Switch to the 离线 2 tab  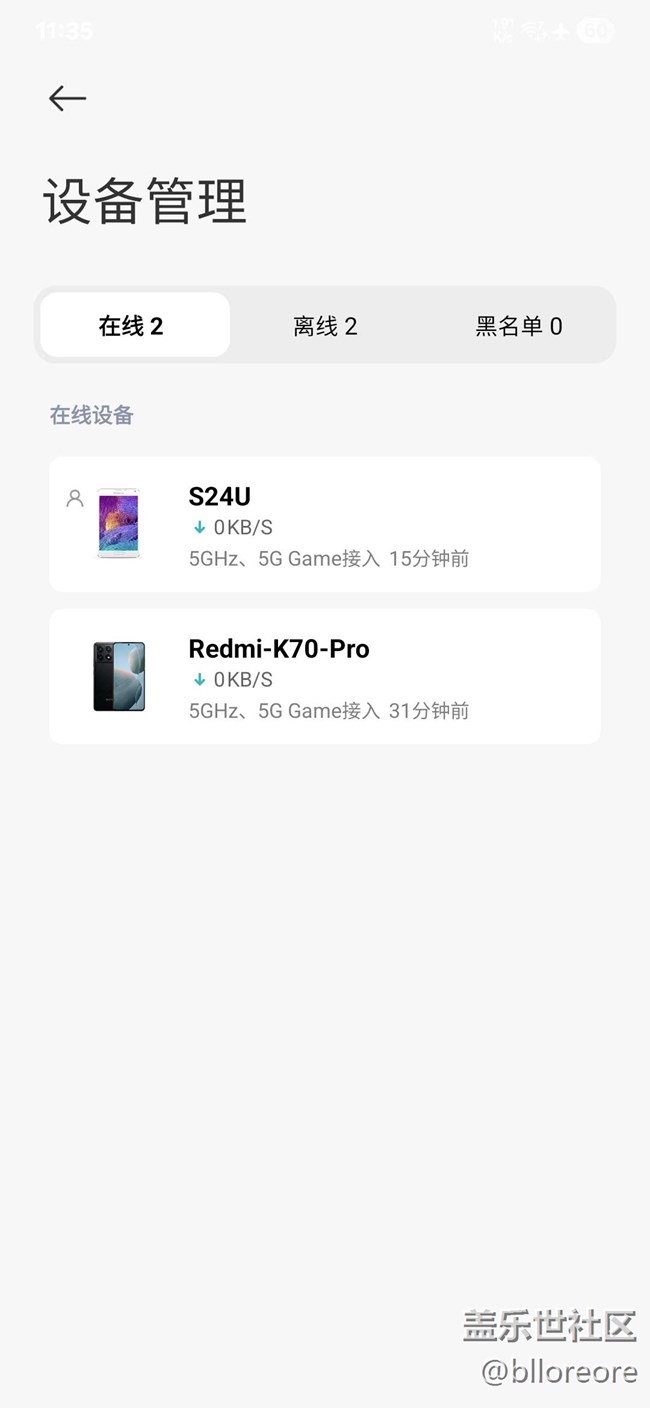coord(325,326)
